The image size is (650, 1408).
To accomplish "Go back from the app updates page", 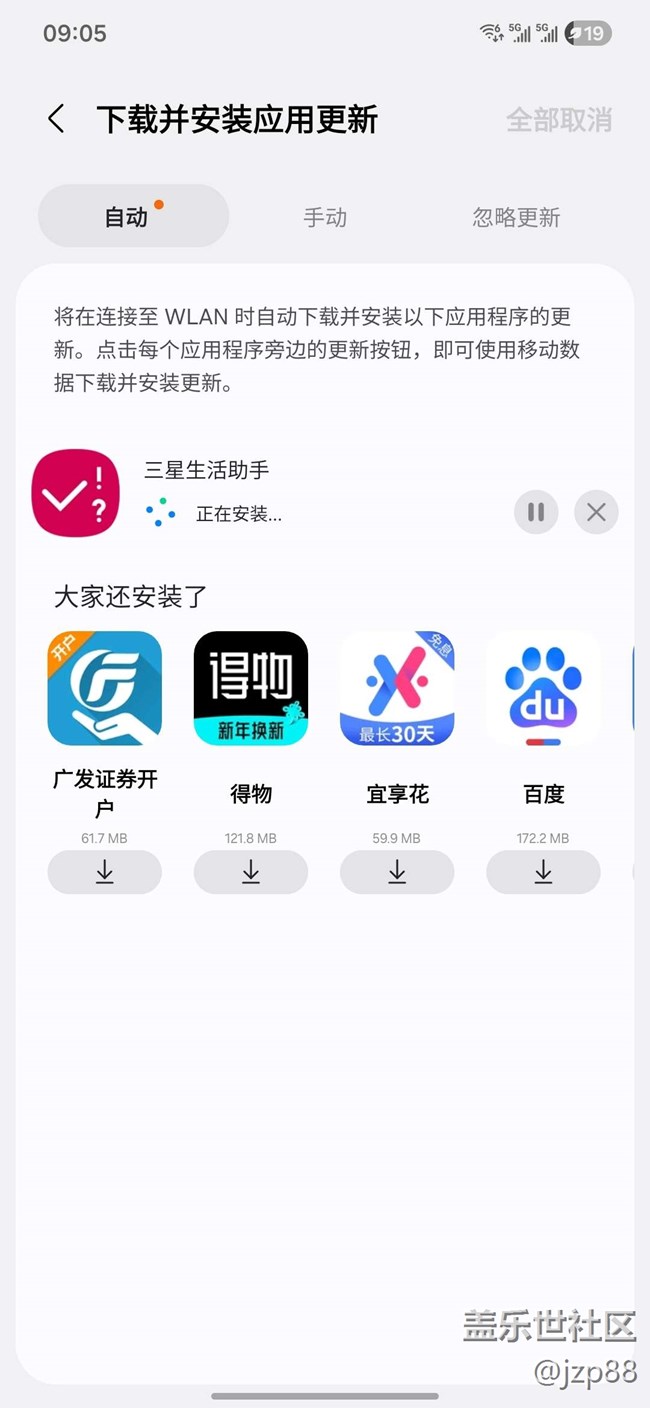I will (57, 120).
